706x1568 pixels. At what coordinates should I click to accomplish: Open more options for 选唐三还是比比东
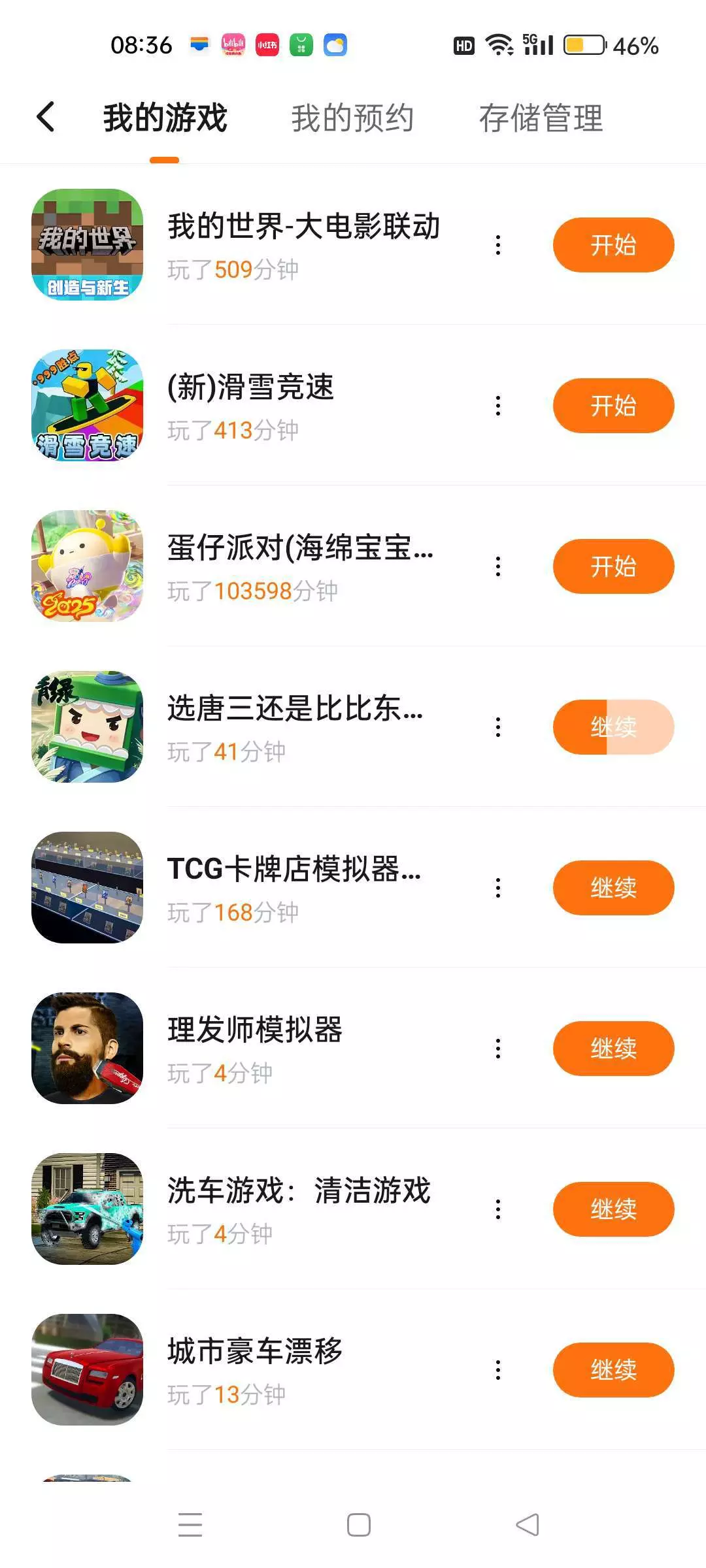(x=498, y=727)
